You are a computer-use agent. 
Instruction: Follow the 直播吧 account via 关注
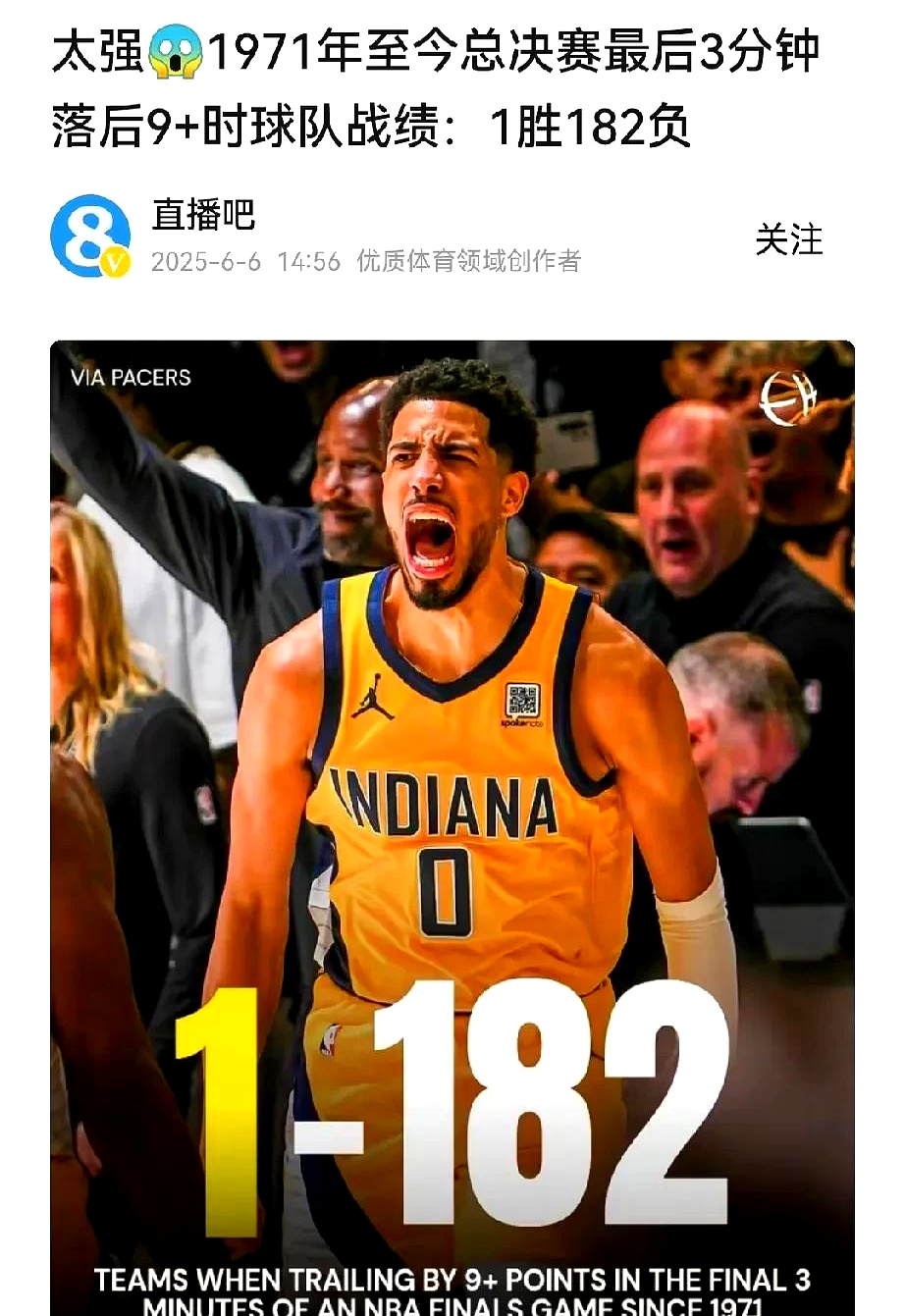click(x=788, y=239)
